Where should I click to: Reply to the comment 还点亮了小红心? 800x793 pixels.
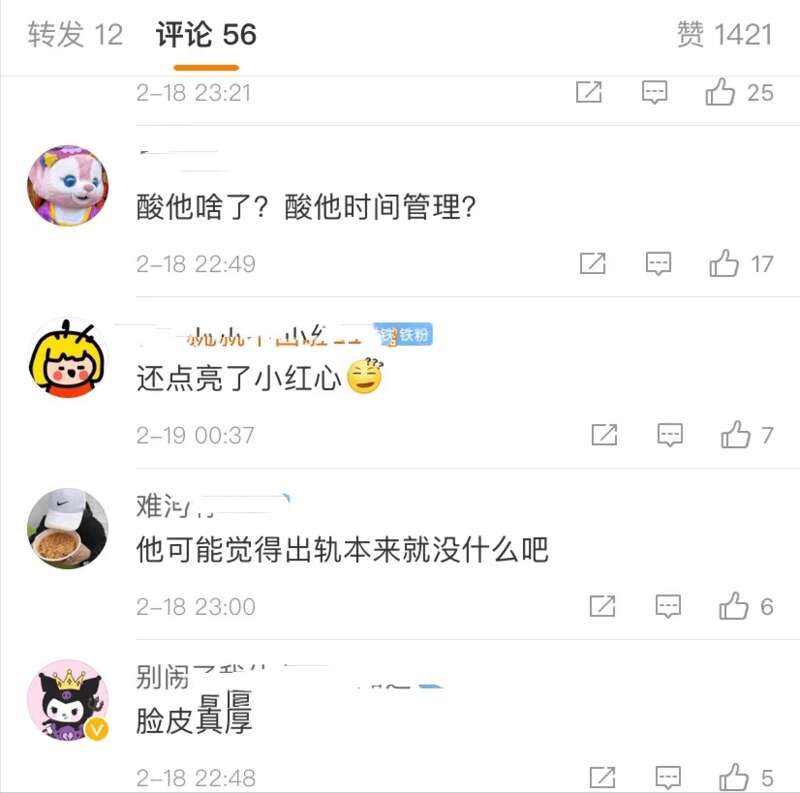(x=670, y=435)
